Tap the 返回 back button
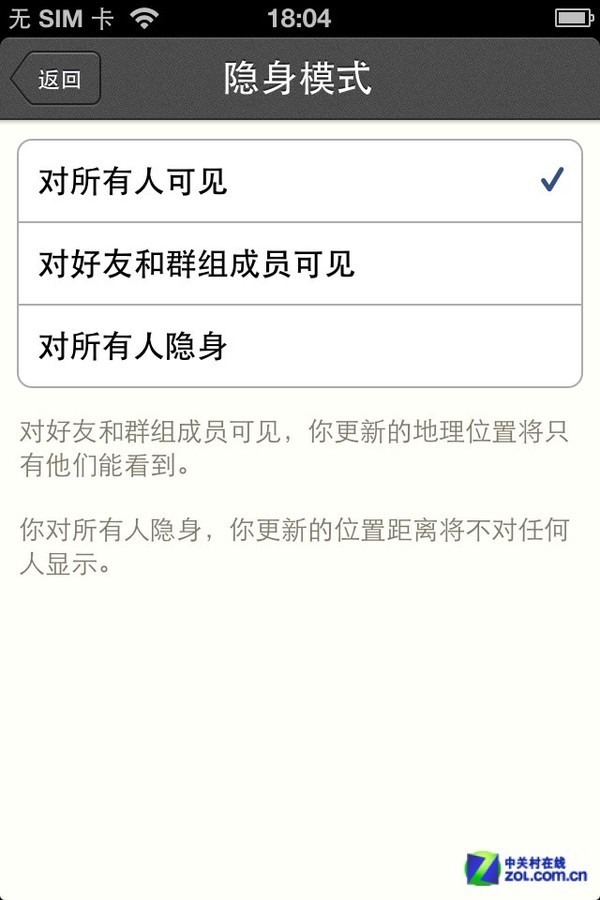The width and height of the screenshot is (600, 900). click(x=57, y=79)
